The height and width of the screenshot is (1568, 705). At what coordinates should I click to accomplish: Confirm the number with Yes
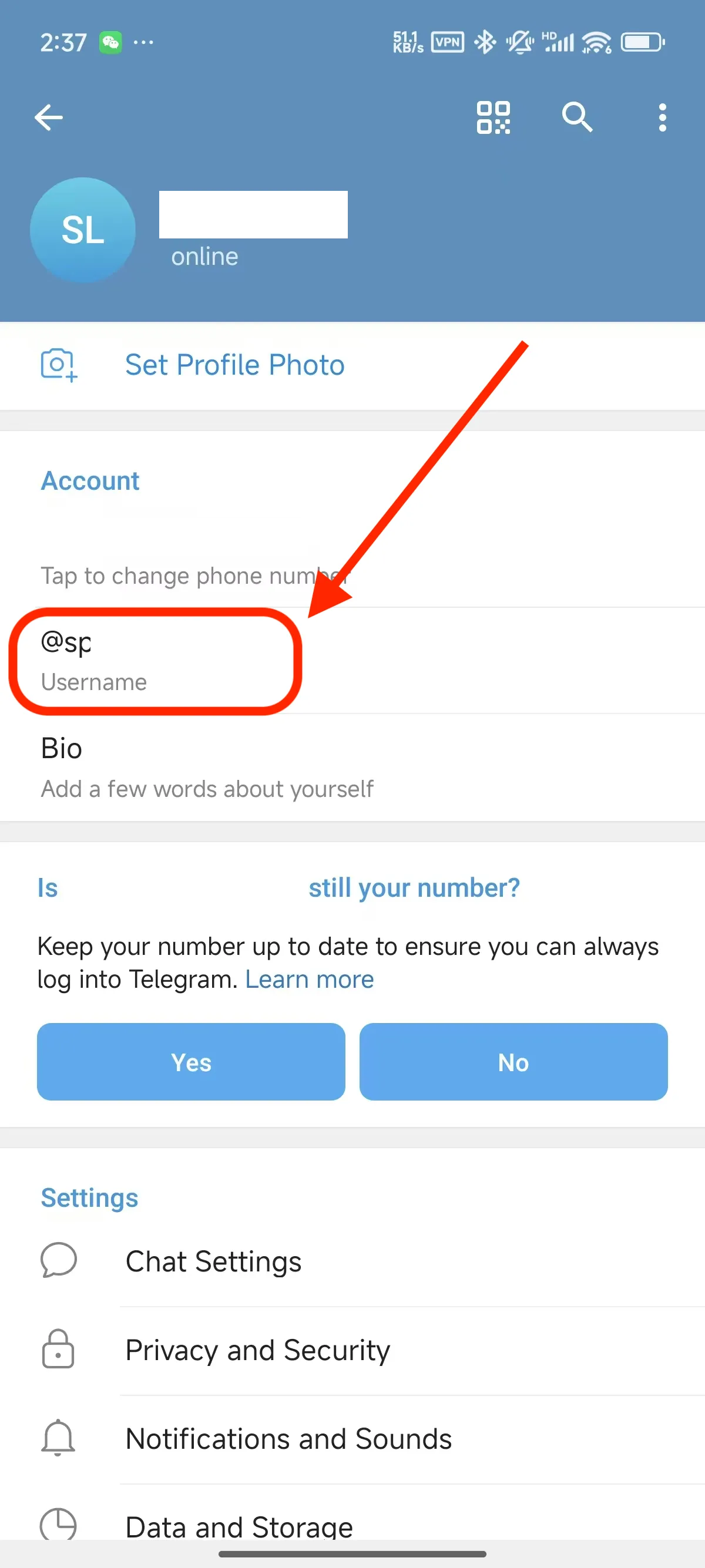coord(191,1062)
